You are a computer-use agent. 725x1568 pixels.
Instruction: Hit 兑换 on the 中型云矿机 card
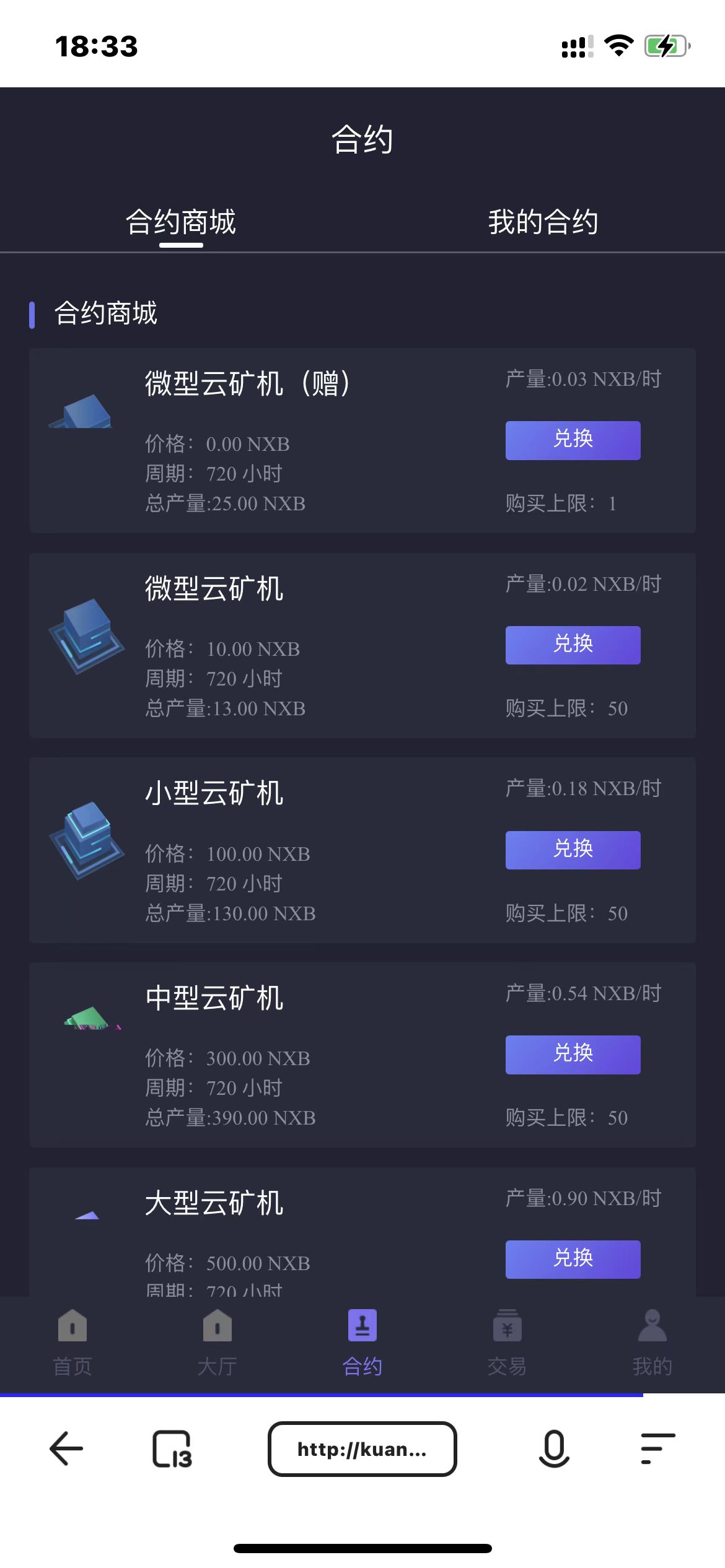click(573, 1055)
